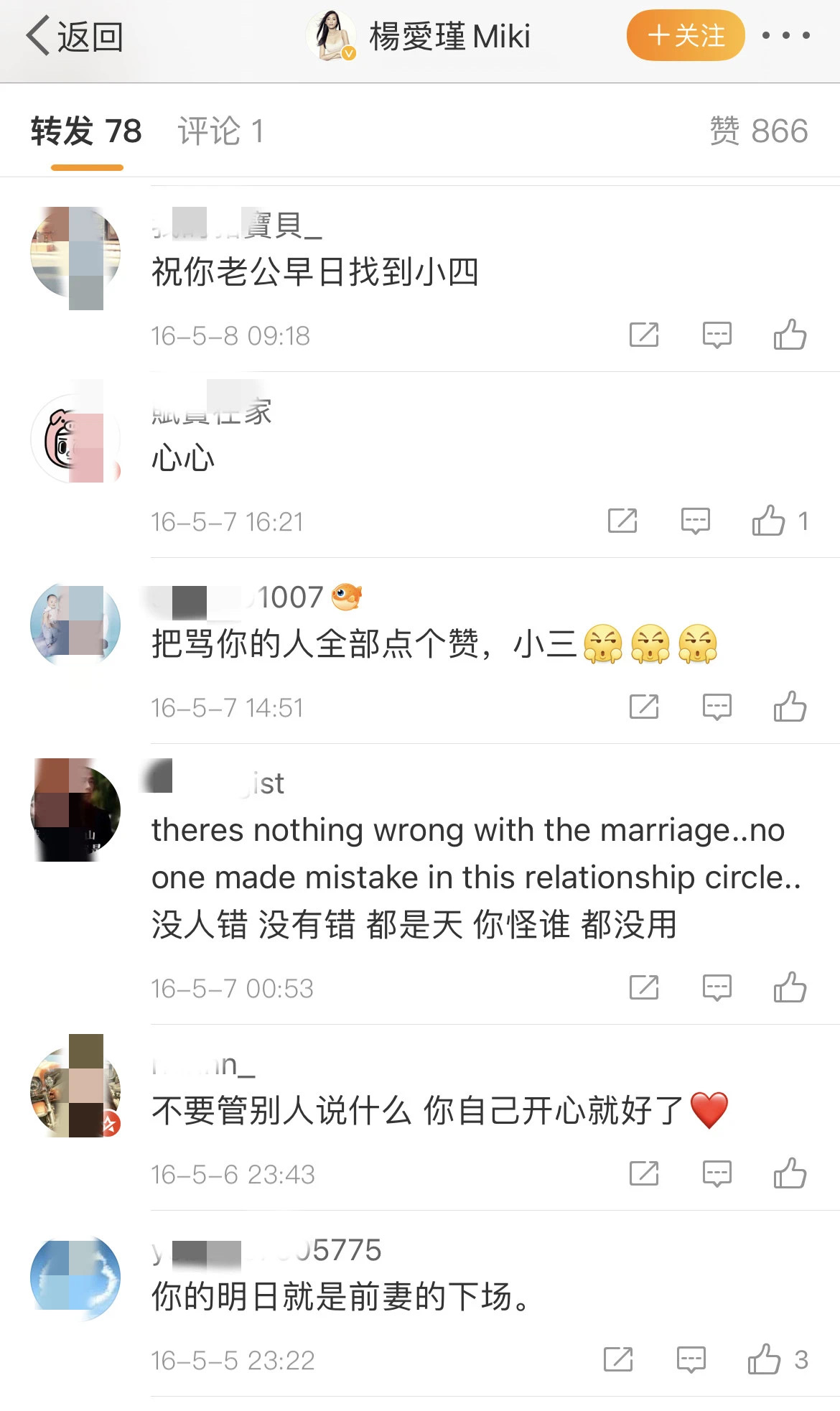Like the 心心 comment
The image size is (840, 1411).
(x=769, y=521)
